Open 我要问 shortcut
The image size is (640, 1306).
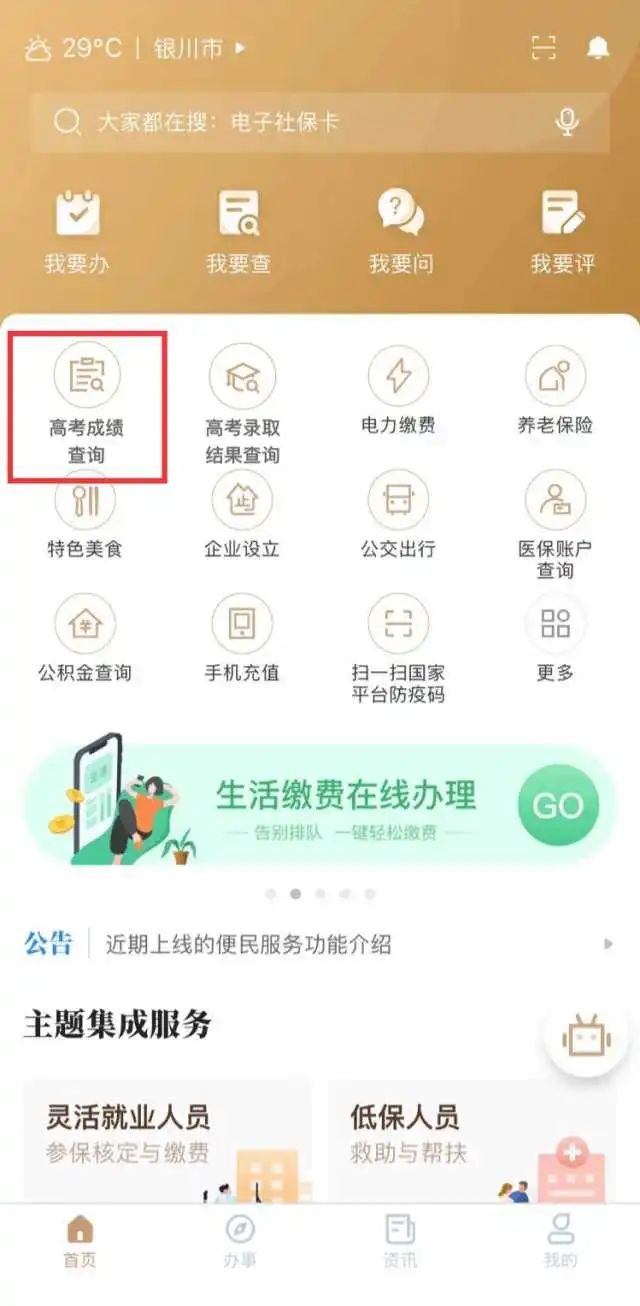coord(401,232)
